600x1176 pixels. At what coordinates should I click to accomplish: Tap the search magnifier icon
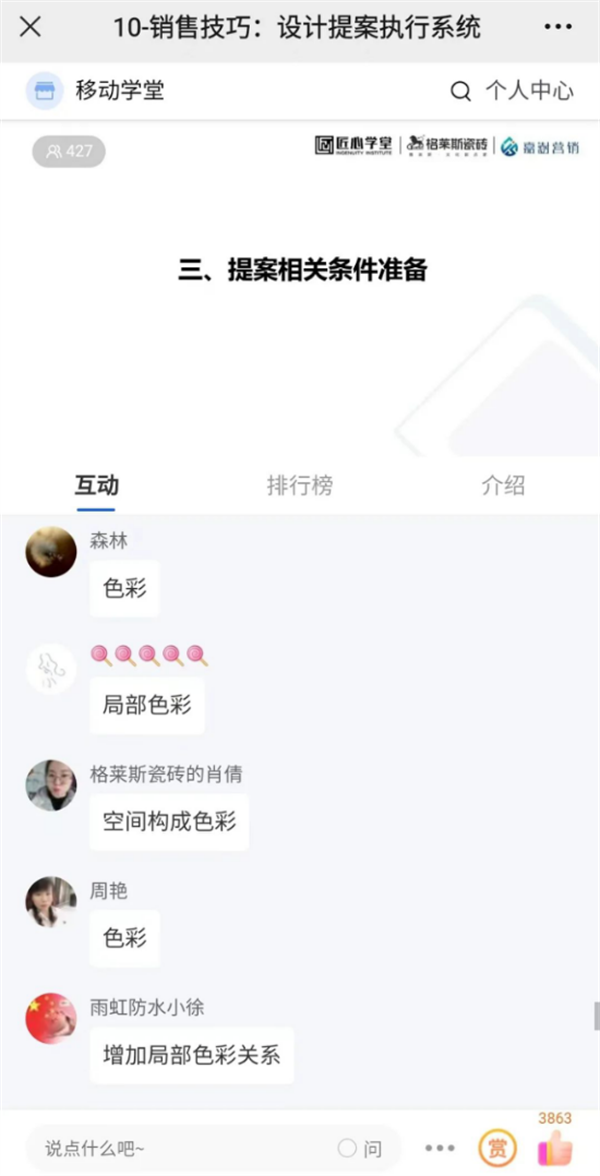coord(460,92)
